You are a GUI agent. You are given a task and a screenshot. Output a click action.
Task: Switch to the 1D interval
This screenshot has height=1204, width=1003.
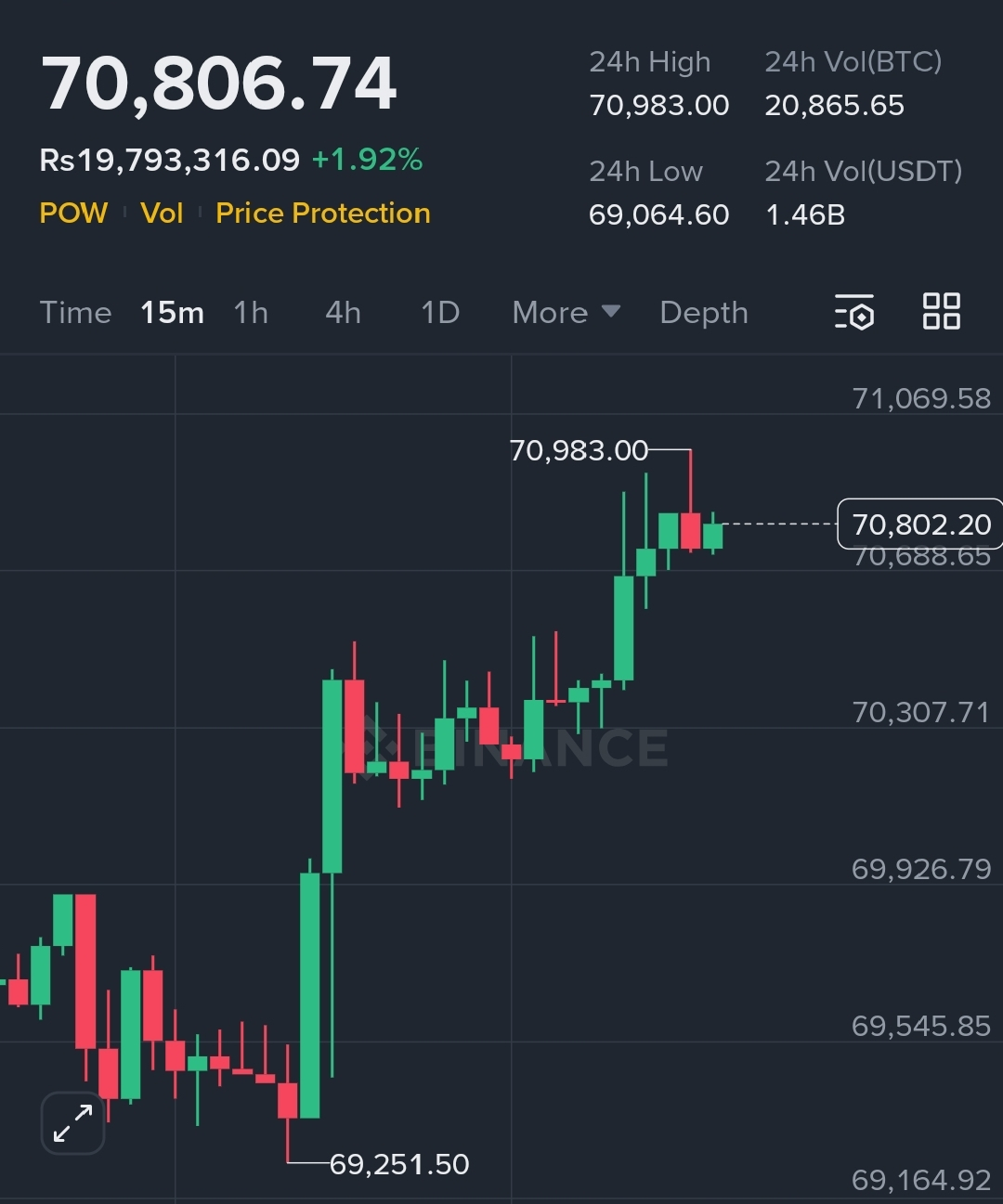point(440,313)
